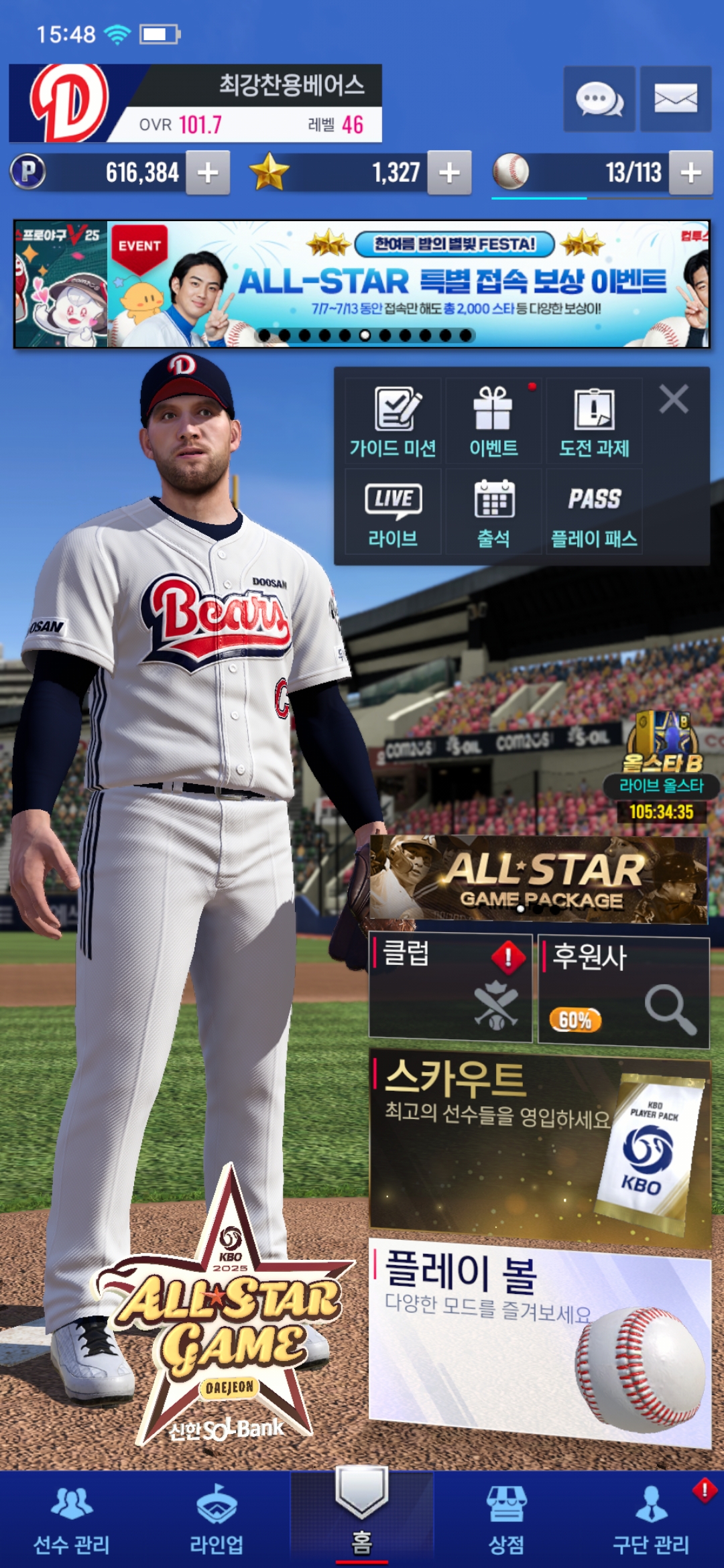
Task: Open the ALL STAR GAME PACKAGE banner
Action: click(540, 878)
